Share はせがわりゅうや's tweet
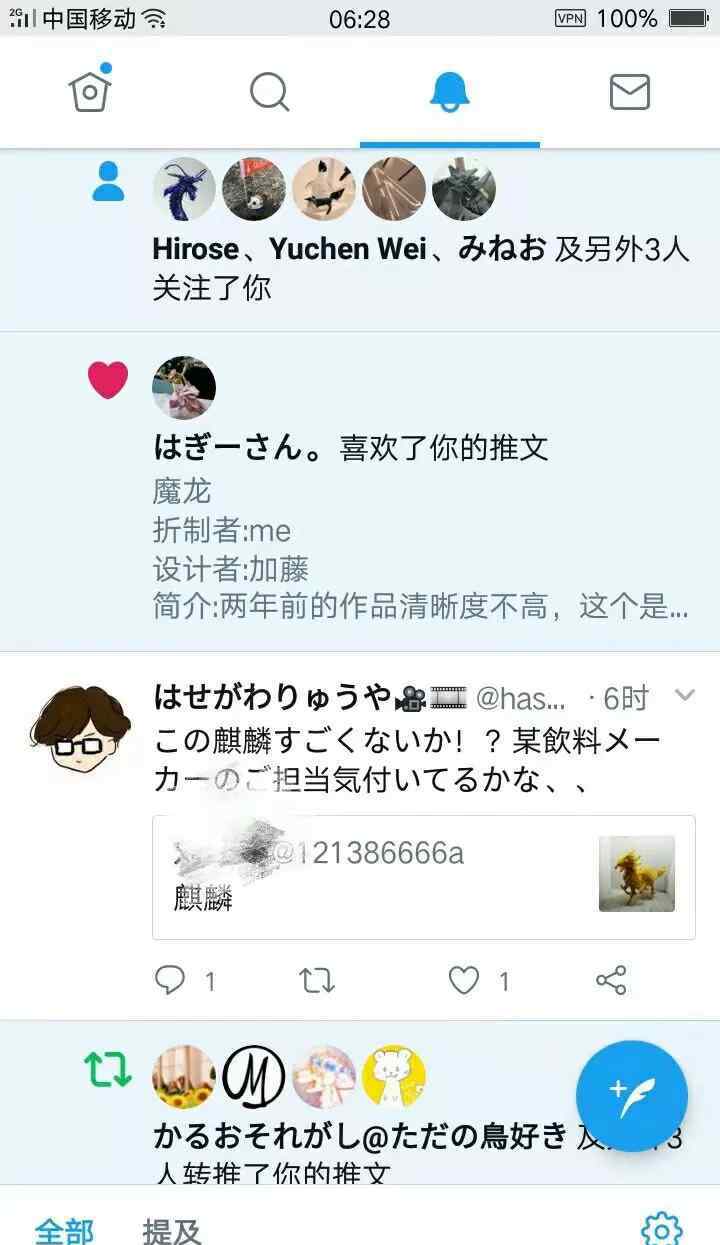The image size is (720, 1245). coord(611,981)
